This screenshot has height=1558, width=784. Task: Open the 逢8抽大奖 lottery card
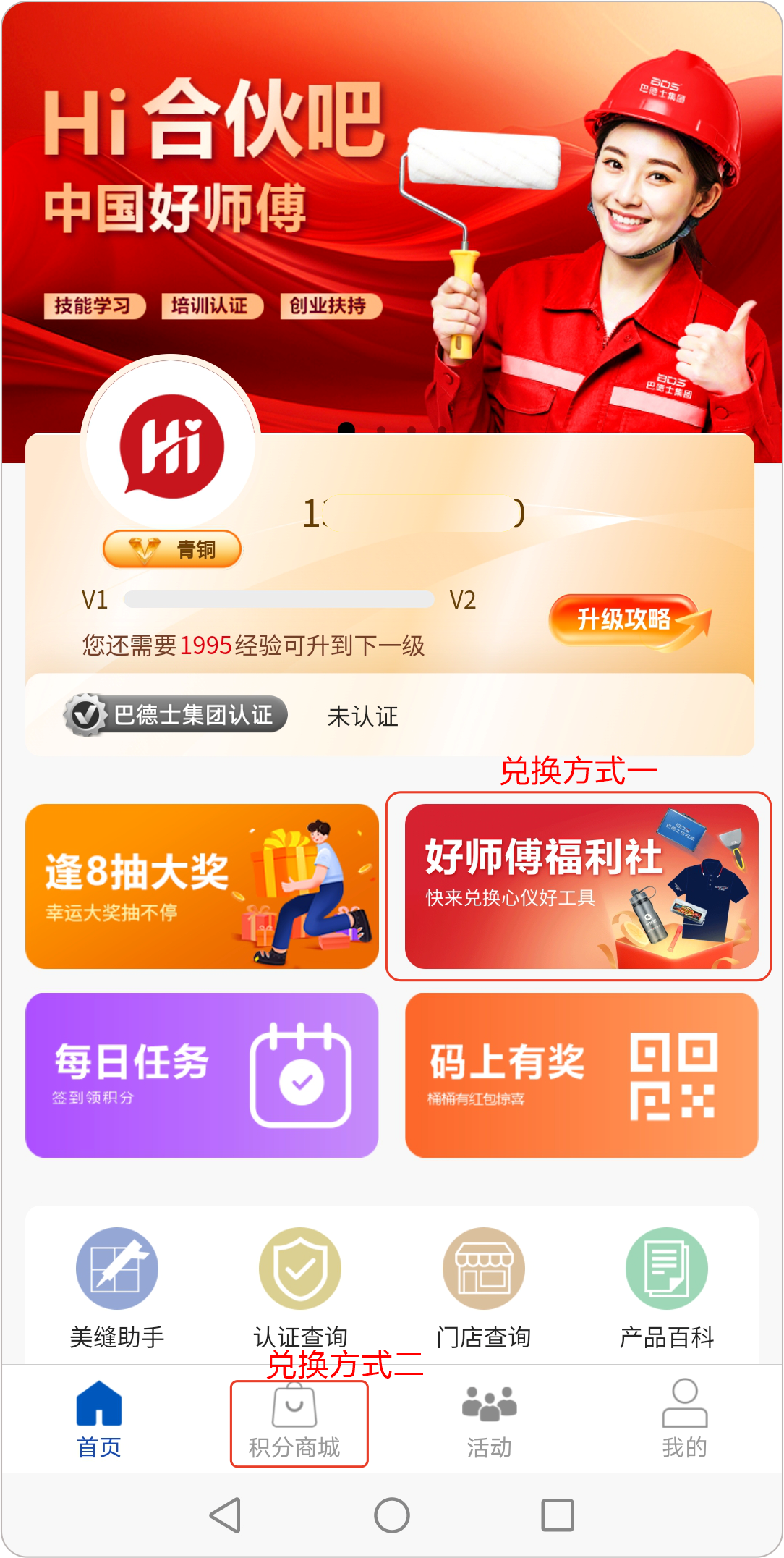pos(202,886)
